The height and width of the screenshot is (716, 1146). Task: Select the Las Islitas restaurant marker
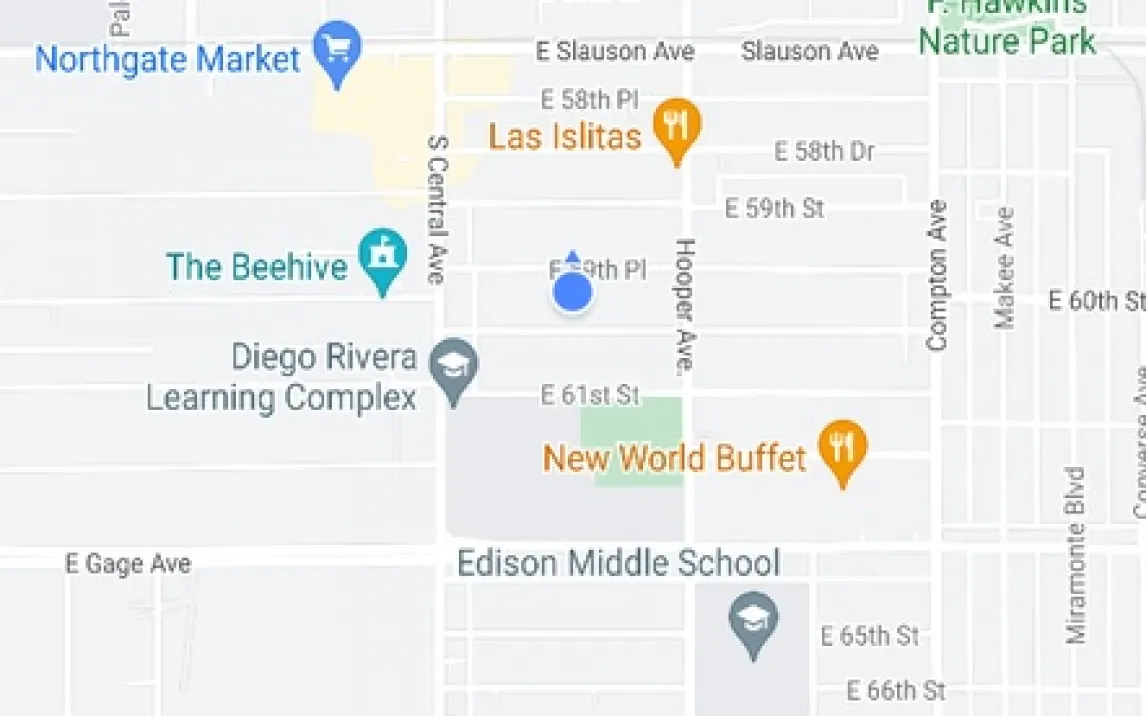676,125
